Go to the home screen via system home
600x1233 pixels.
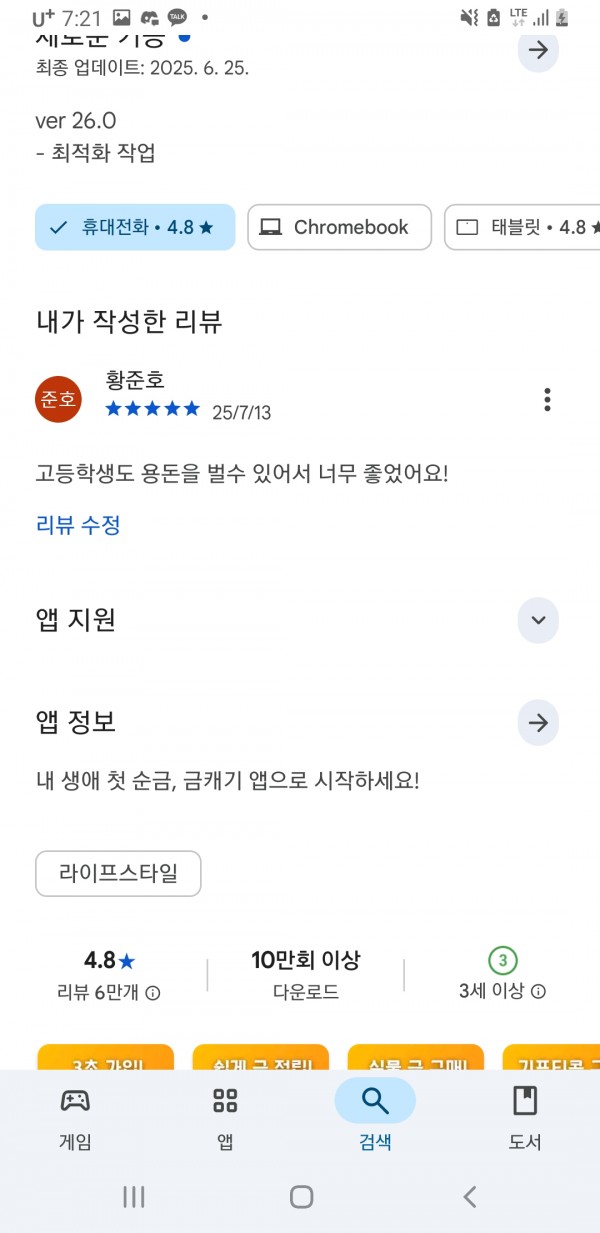click(x=301, y=1196)
